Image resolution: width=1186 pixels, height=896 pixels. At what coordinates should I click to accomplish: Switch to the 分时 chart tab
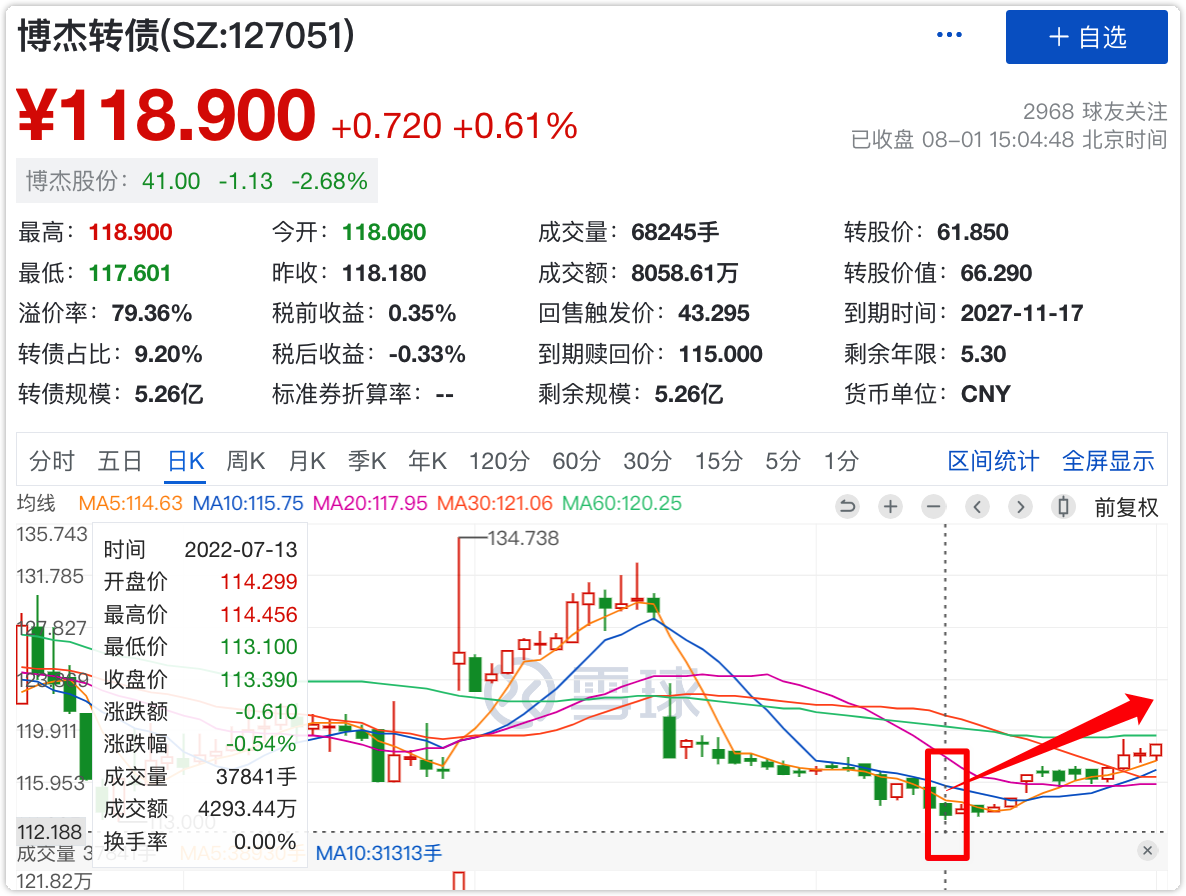tap(52, 461)
